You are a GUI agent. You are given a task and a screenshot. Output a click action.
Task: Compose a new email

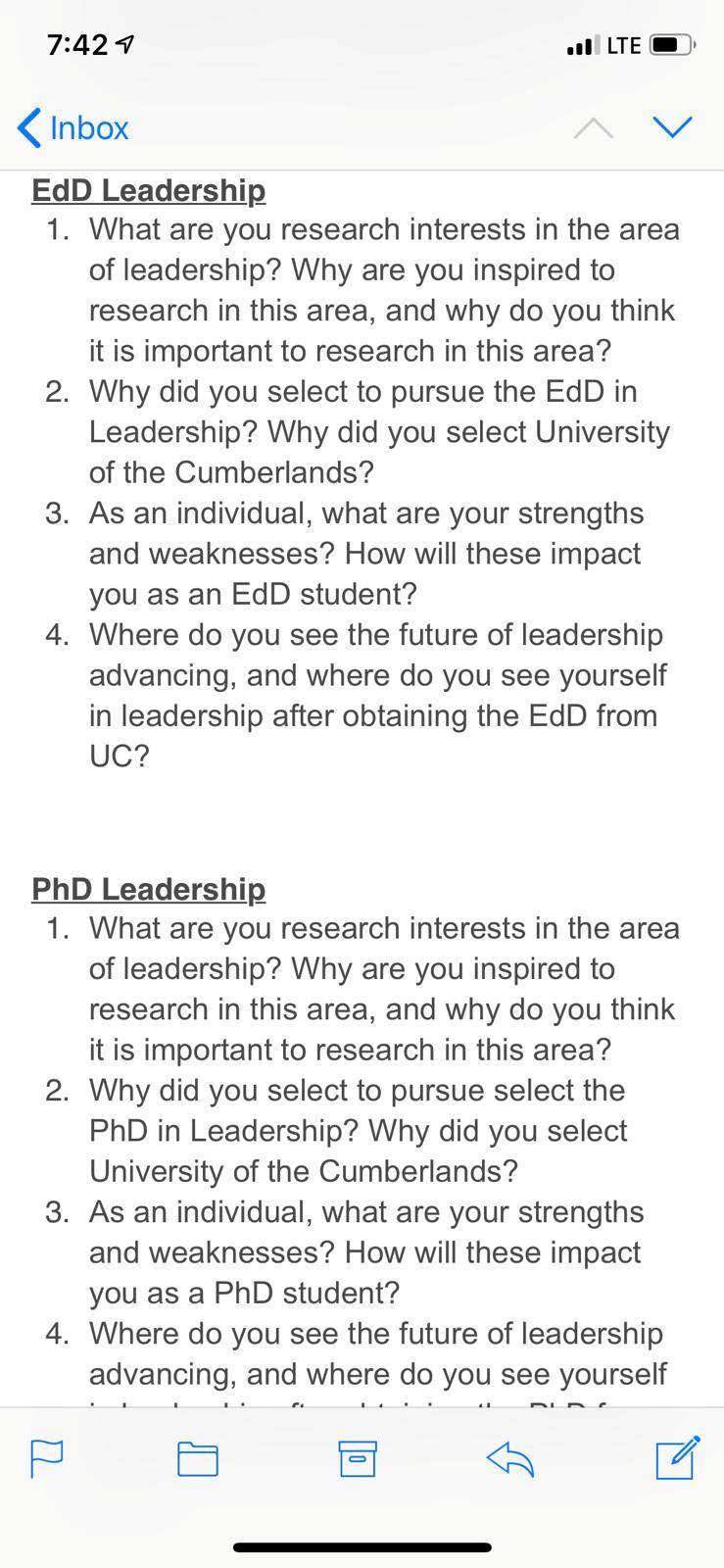[678, 1457]
